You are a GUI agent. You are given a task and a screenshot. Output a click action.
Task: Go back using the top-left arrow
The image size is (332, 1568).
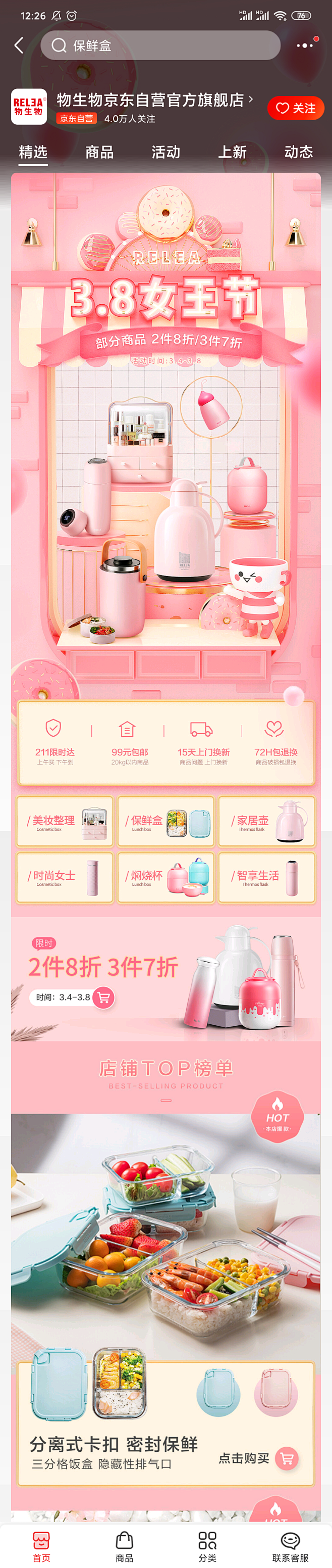click(19, 45)
